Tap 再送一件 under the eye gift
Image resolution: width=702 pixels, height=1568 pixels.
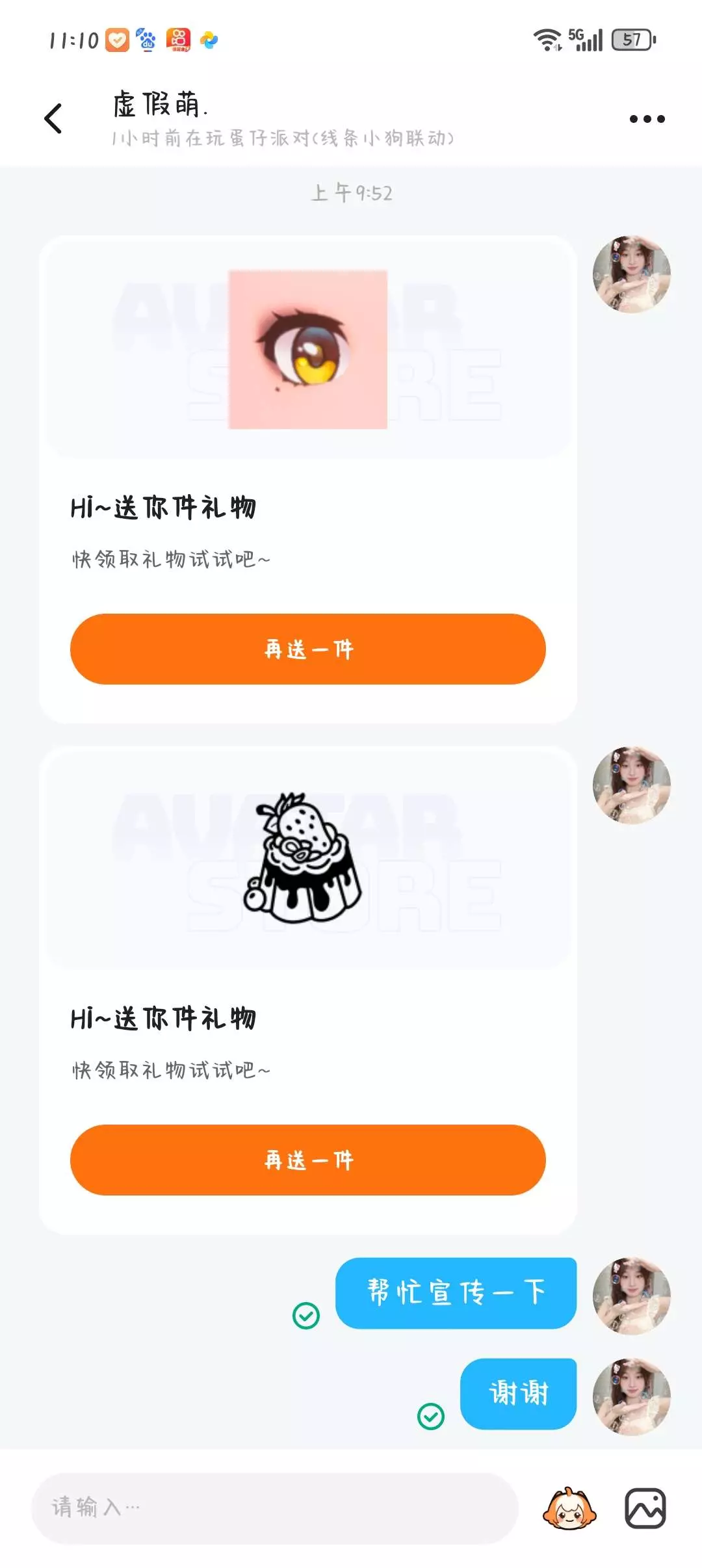307,649
